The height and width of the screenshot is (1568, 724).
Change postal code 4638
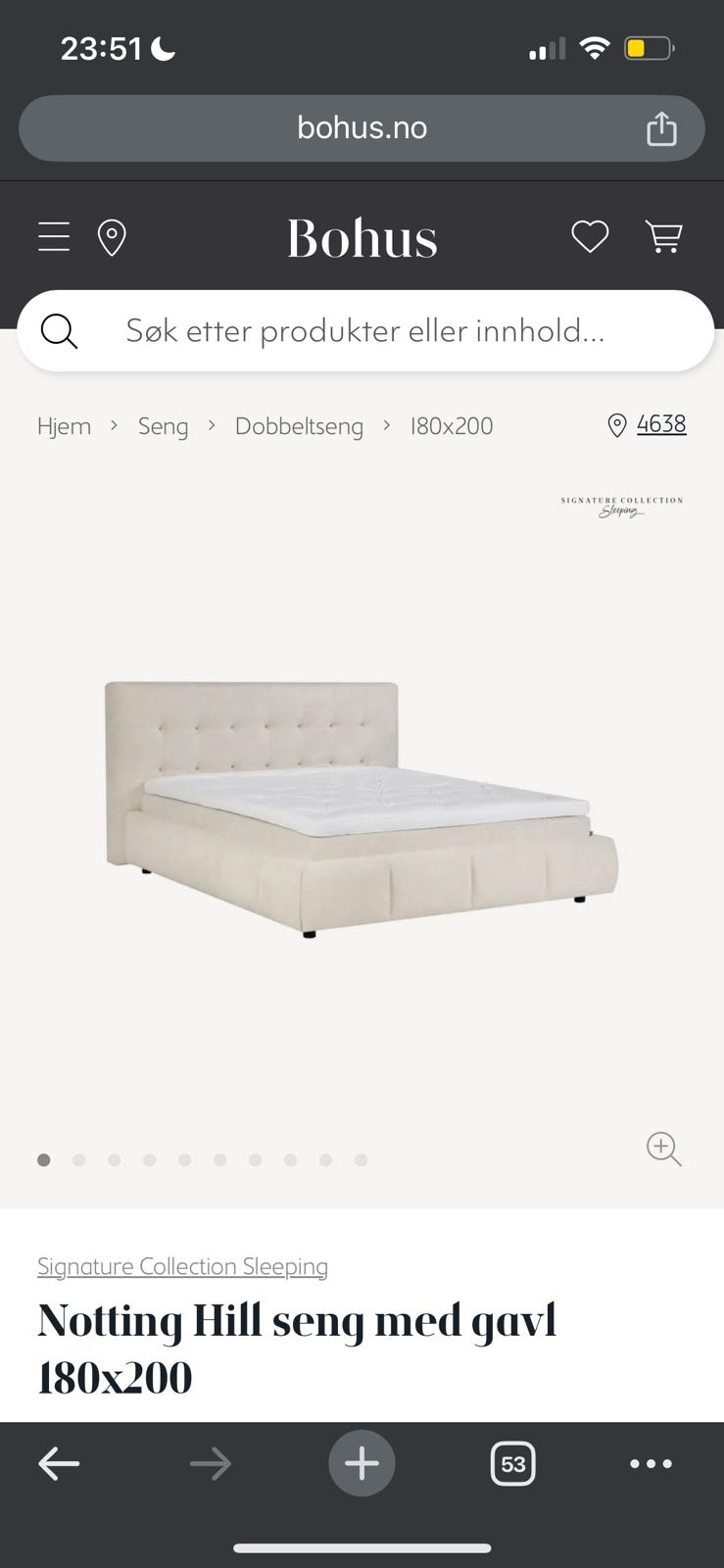pyautogui.click(x=660, y=424)
